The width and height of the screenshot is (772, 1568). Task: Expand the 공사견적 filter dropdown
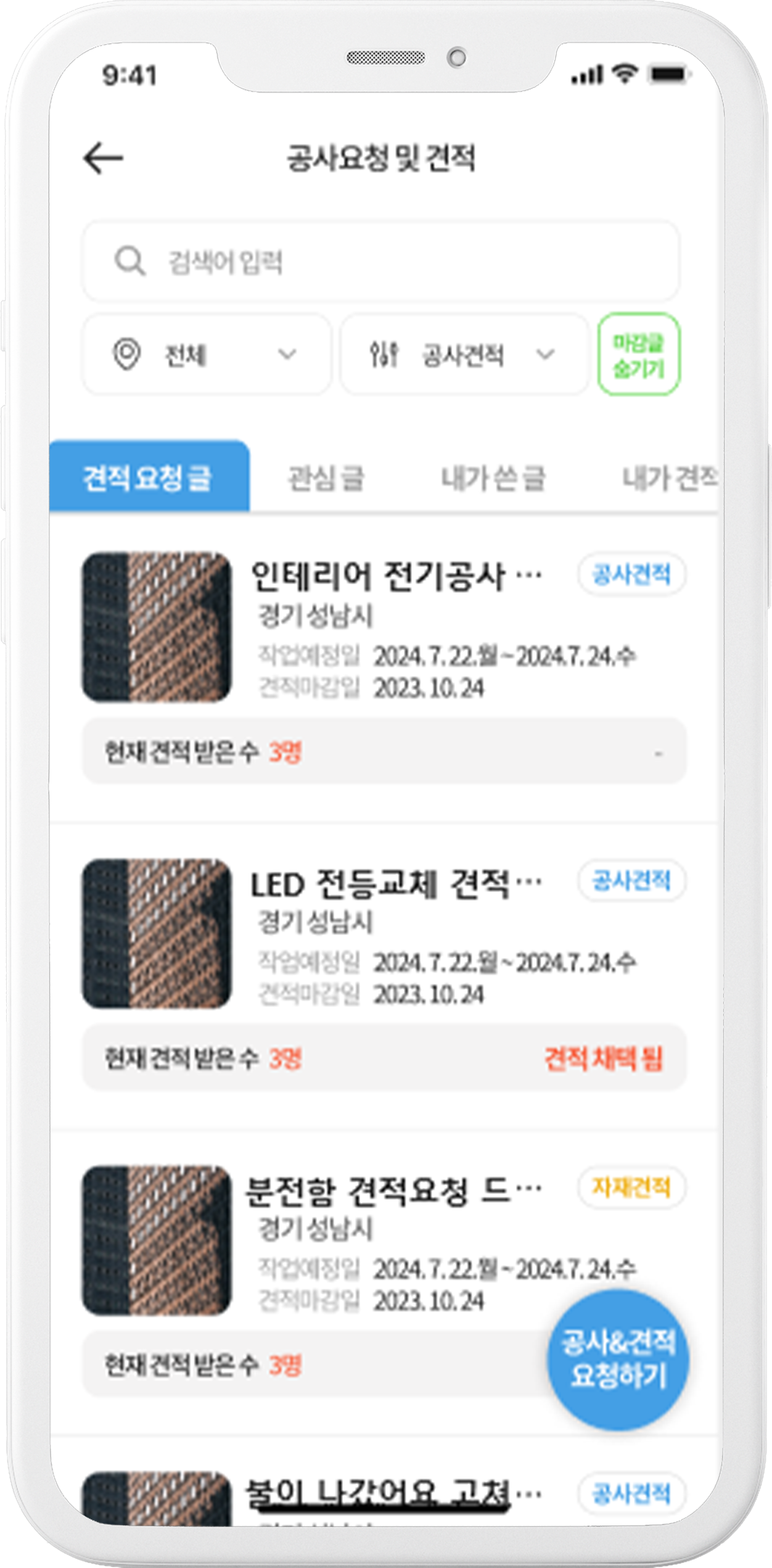pyautogui.click(x=464, y=355)
